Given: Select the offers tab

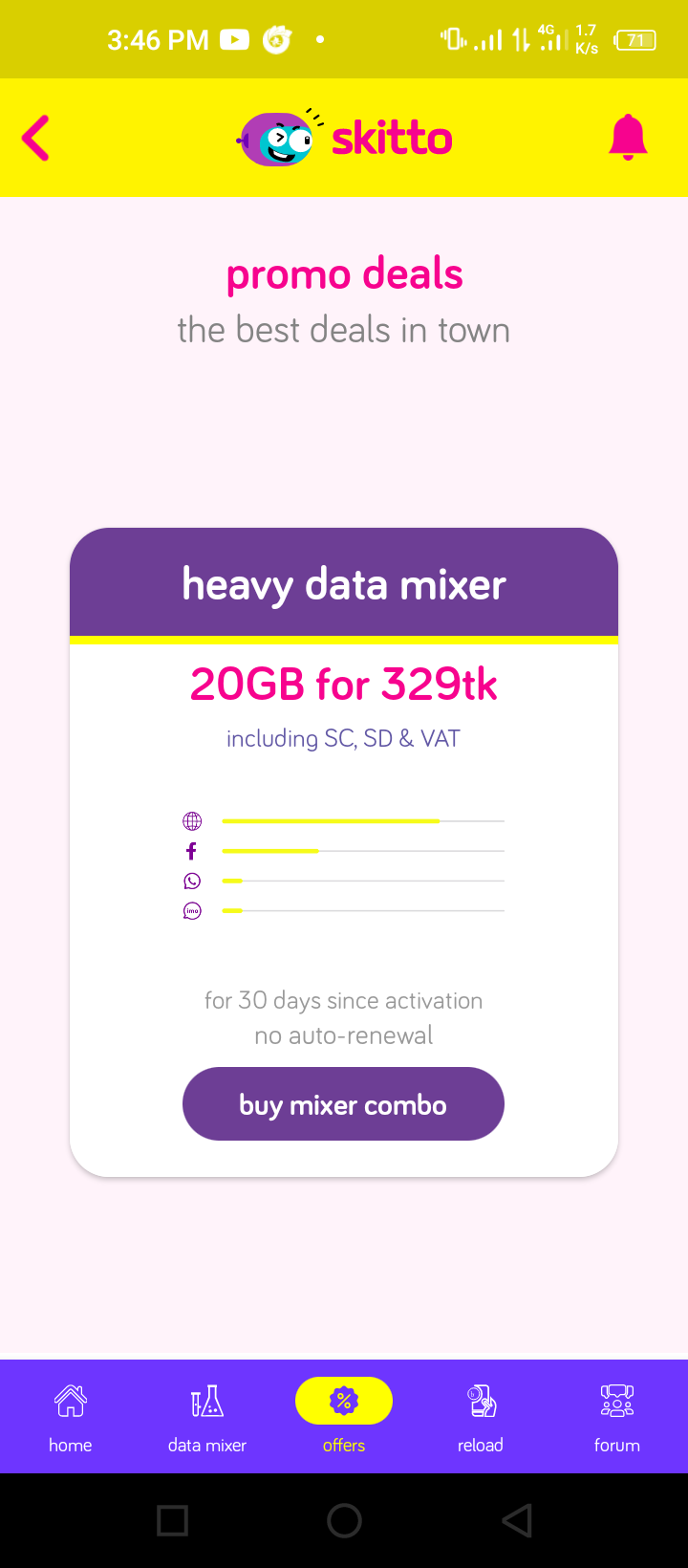Looking at the screenshot, I should point(344,1417).
